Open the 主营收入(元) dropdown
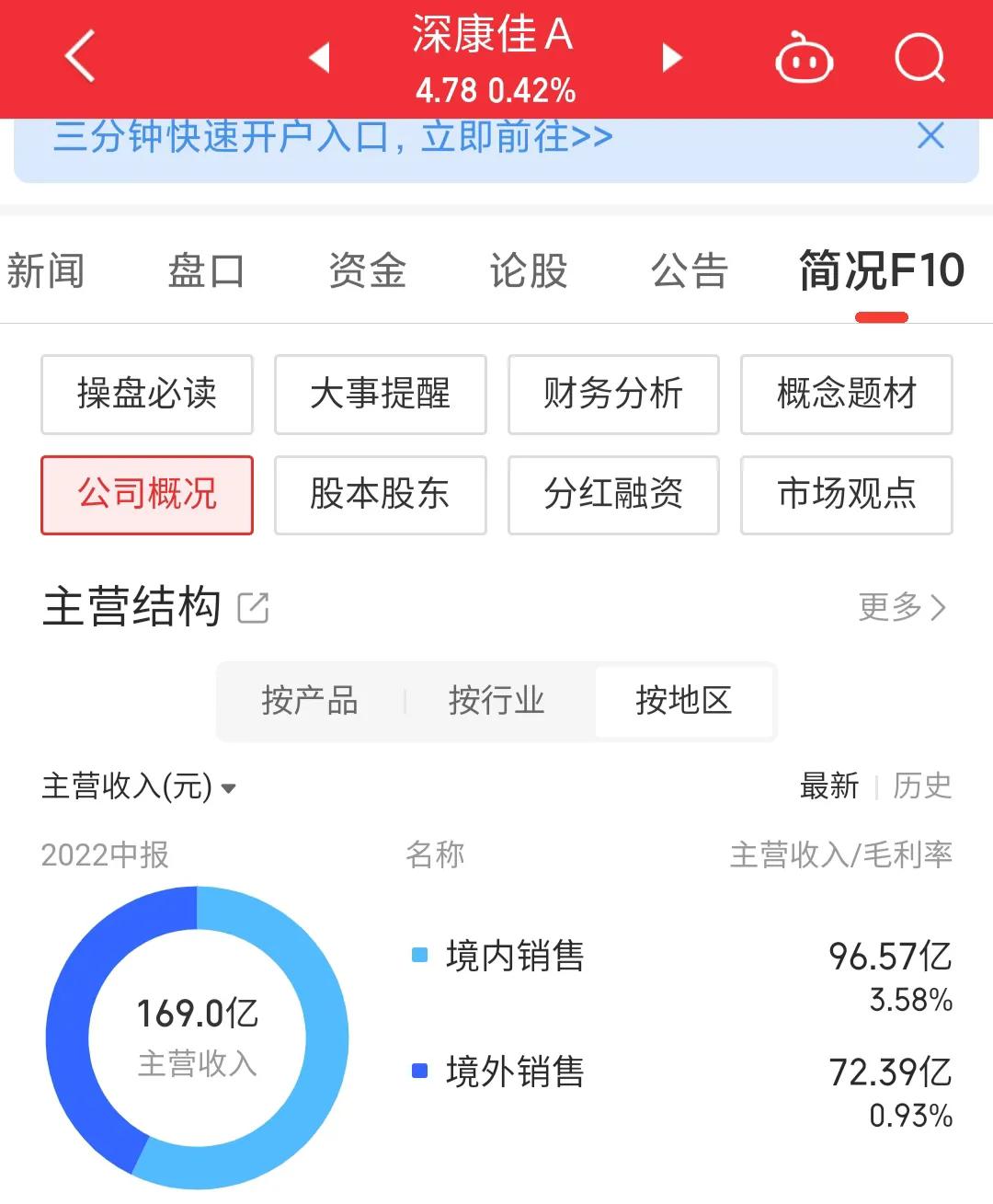The width and height of the screenshot is (993, 1204). 138,787
